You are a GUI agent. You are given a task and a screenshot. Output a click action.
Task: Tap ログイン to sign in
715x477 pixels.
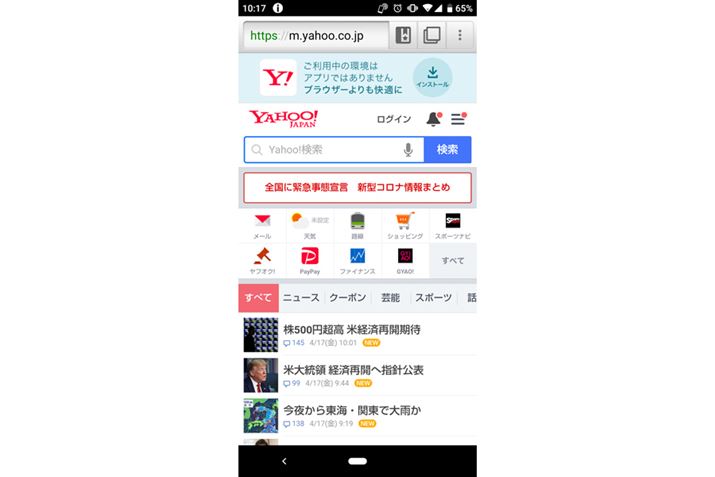393,120
